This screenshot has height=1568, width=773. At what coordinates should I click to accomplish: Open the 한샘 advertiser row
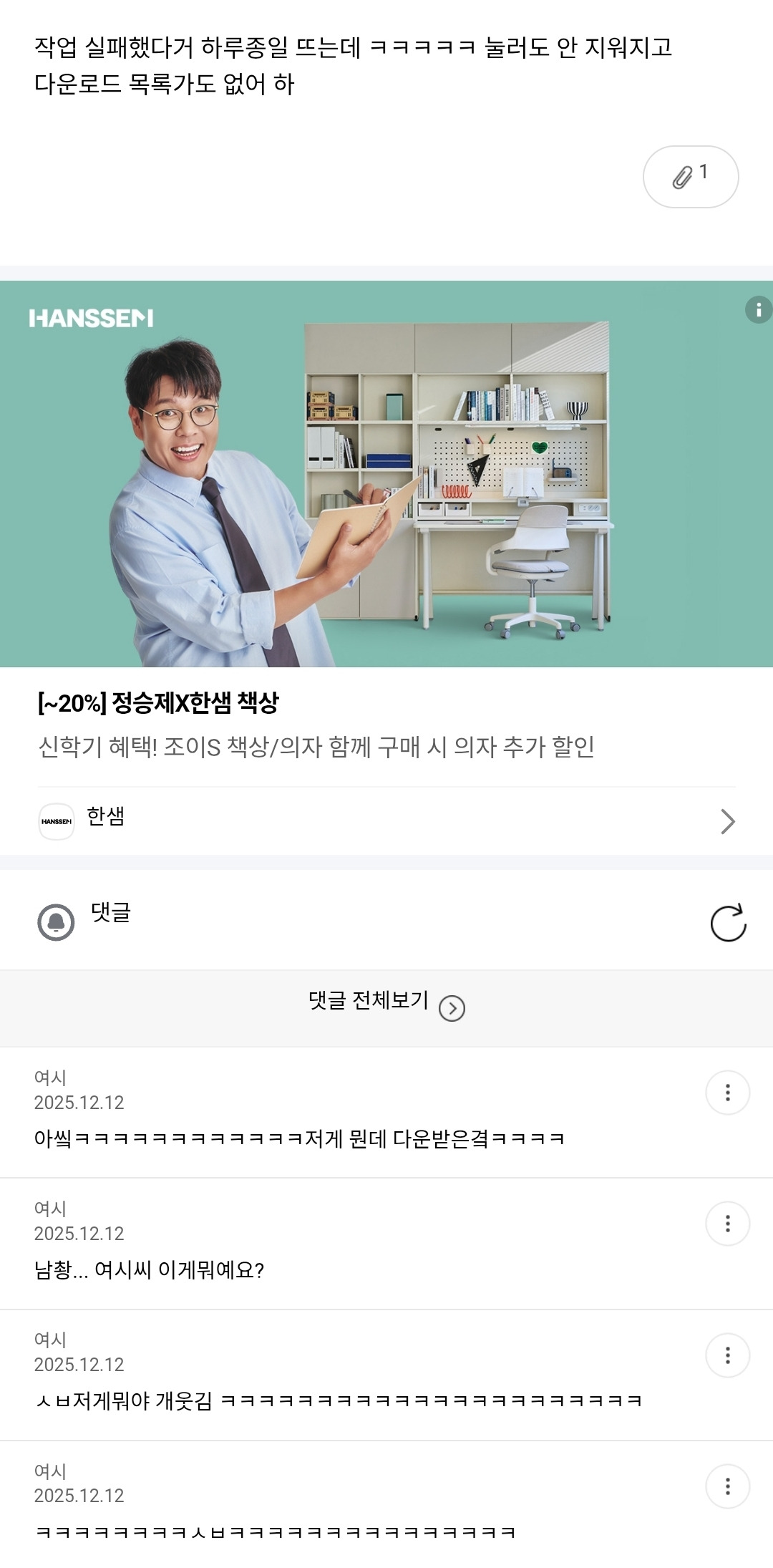point(386,821)
